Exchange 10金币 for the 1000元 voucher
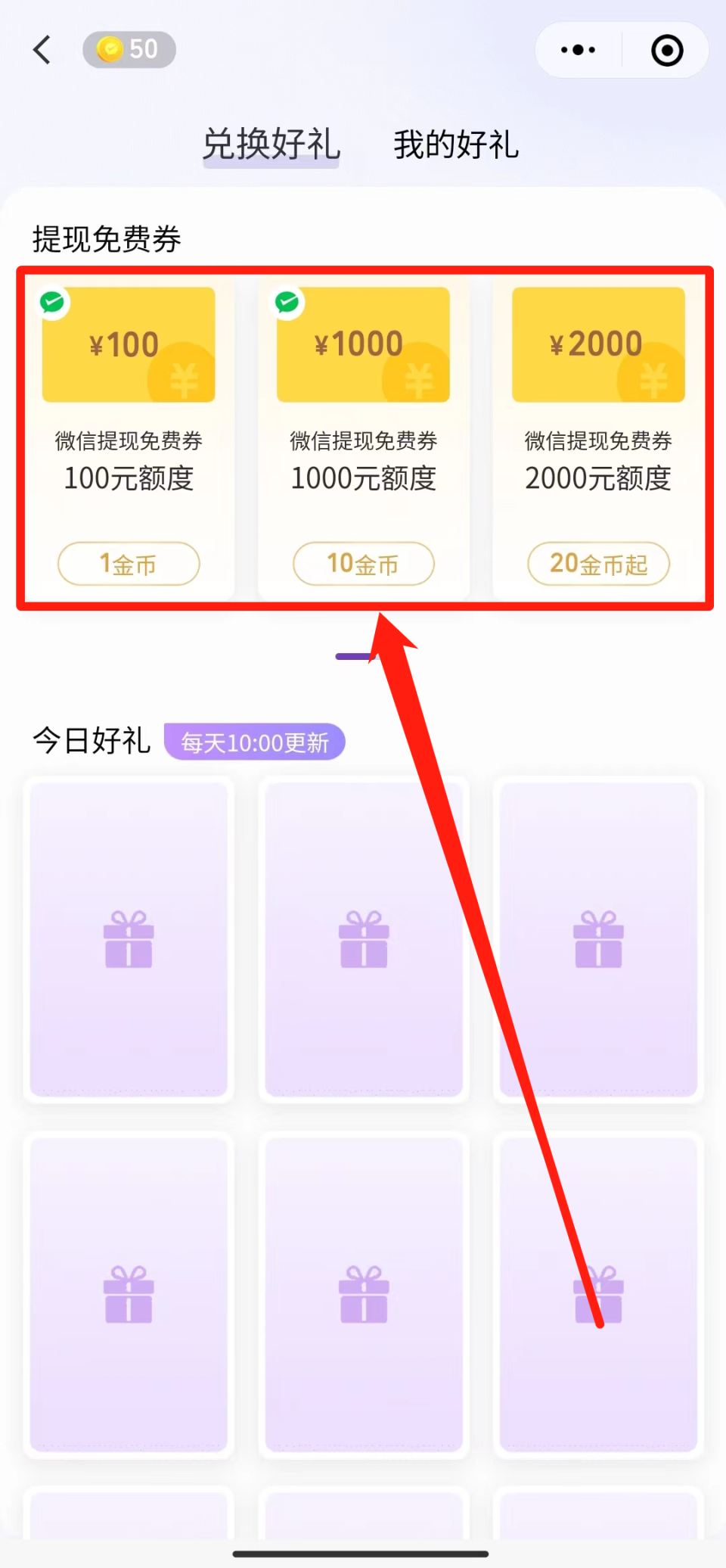The height and width of the screenshot is (1568, 726). pyautogui.click(x=363, y=564)
